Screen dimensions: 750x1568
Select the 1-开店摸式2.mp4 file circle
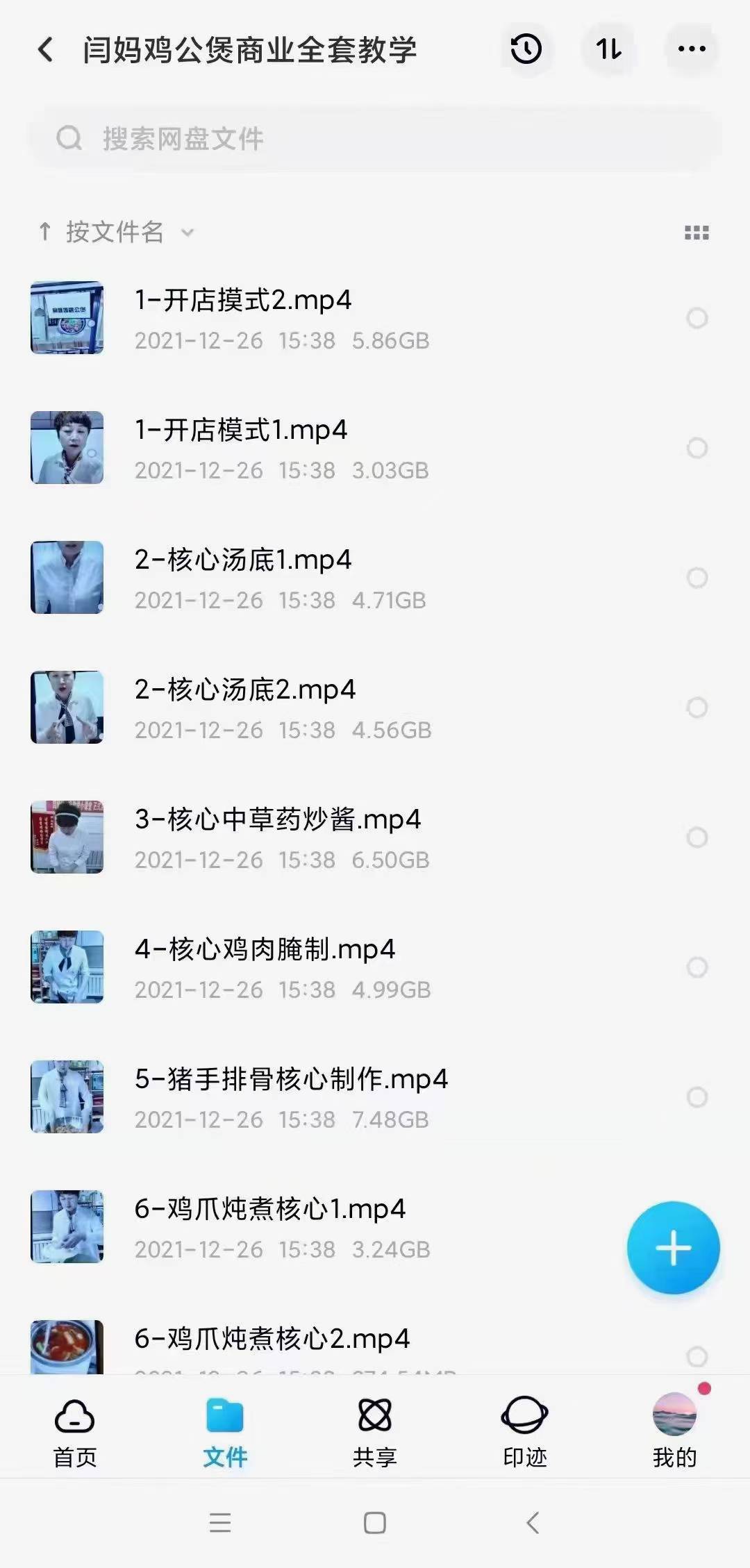[697, 318]
